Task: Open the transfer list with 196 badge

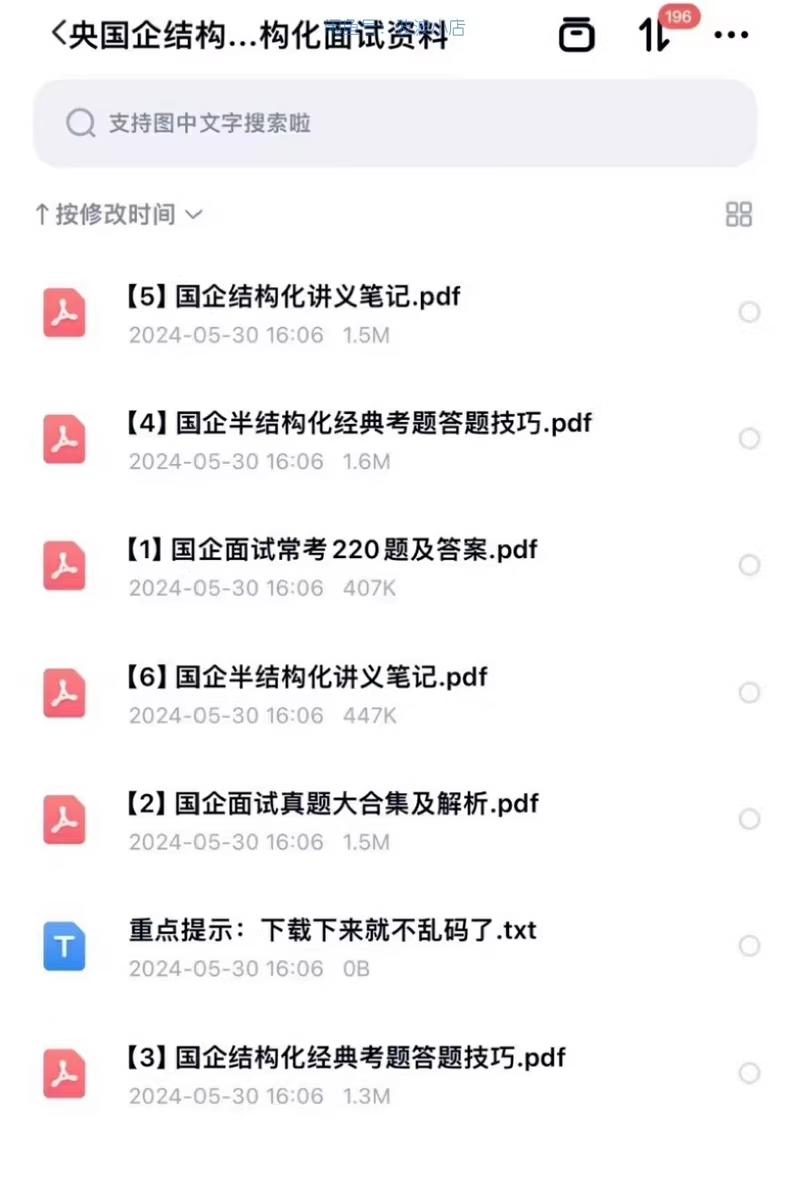Action: pyautogui.click(x=657, y=35)
